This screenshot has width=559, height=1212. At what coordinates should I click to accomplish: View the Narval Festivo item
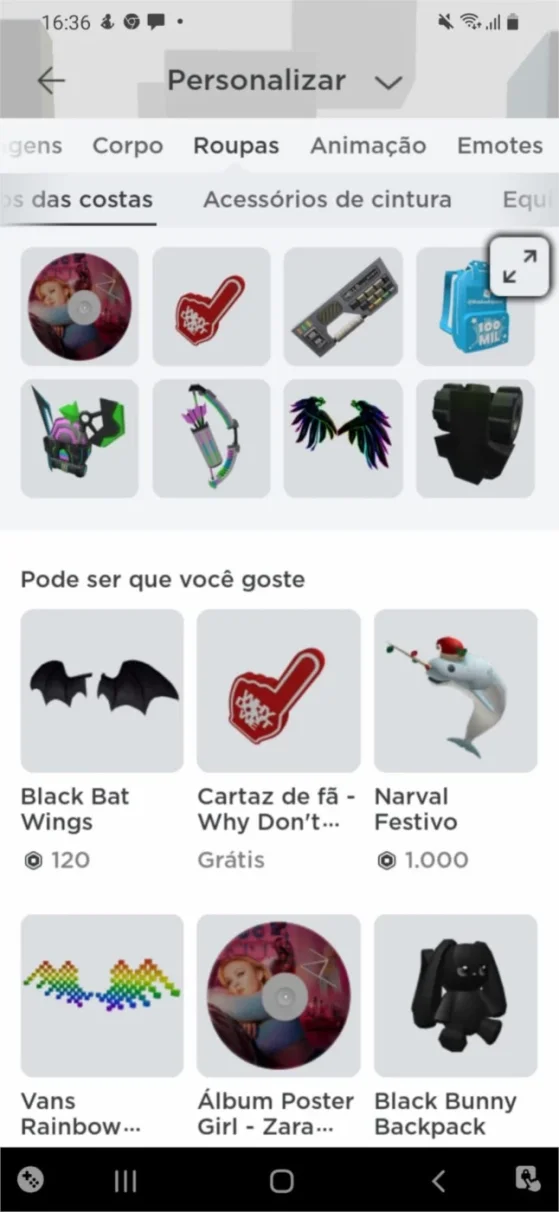pyautogui.click(x=455, y=739)
